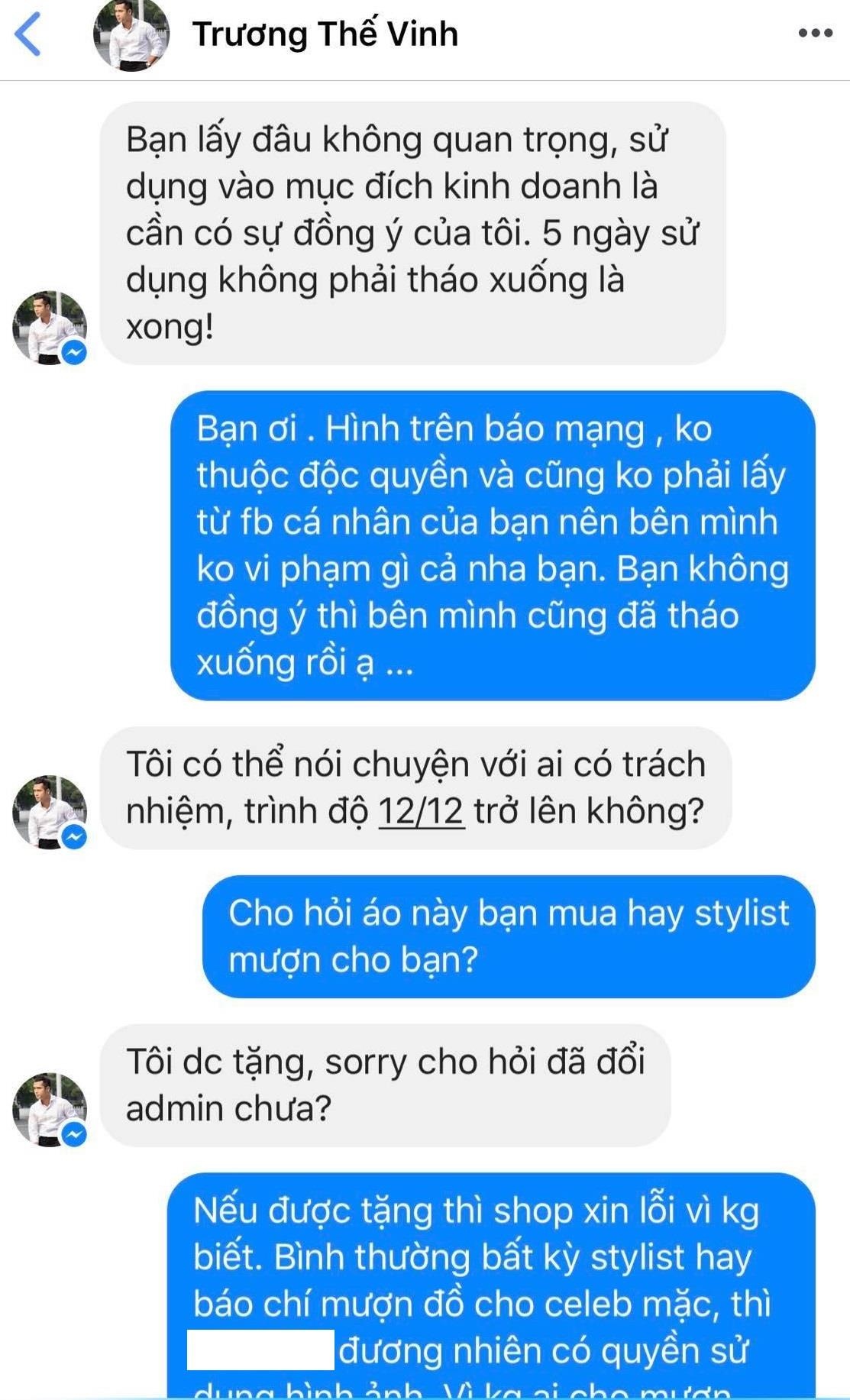This screenshot has height=1400, width=850.
Task: Tap the underlined 12/12 link
Action: pos(422,810)
